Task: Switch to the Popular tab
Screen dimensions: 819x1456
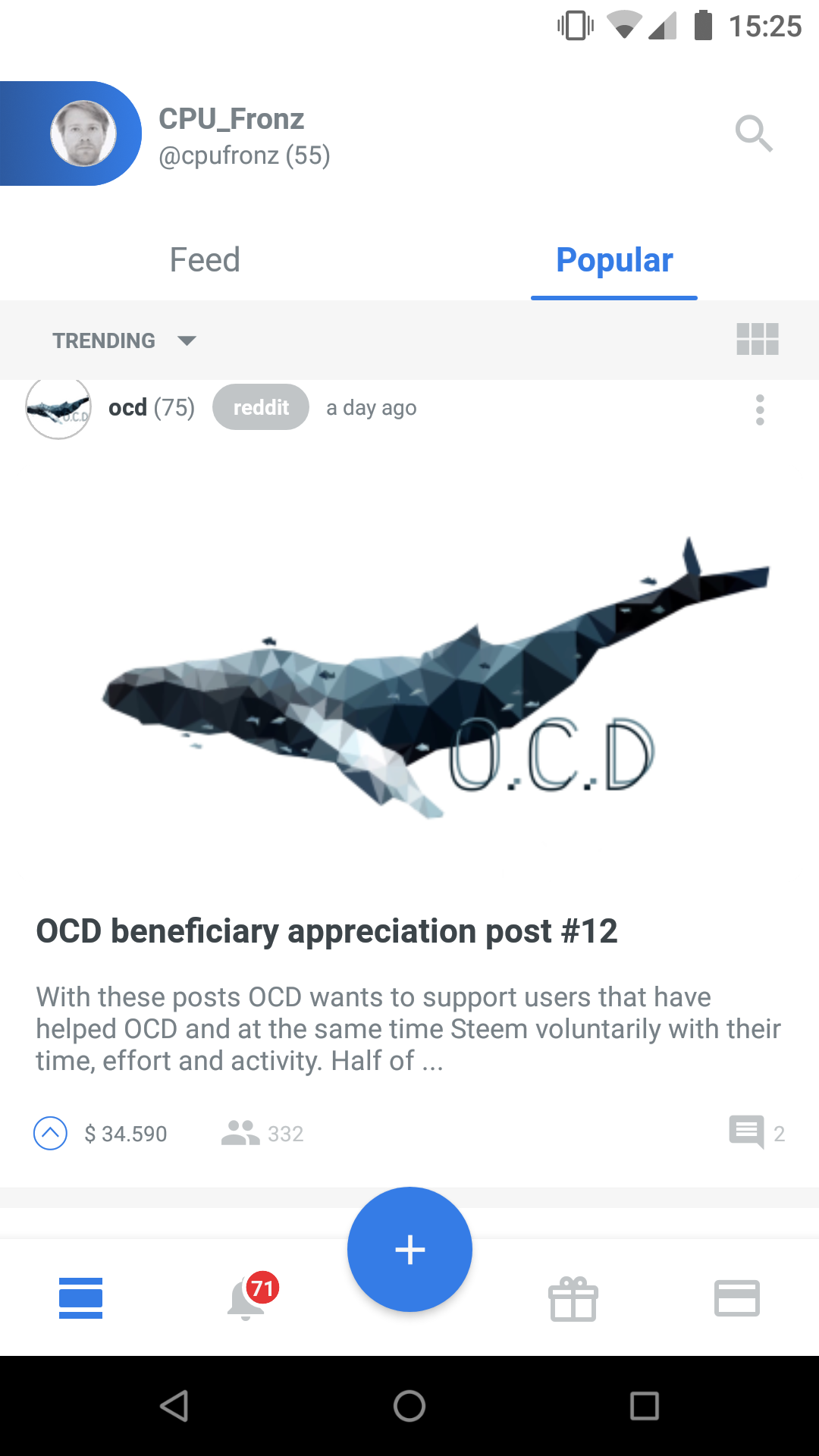Action: click(614, 260)
